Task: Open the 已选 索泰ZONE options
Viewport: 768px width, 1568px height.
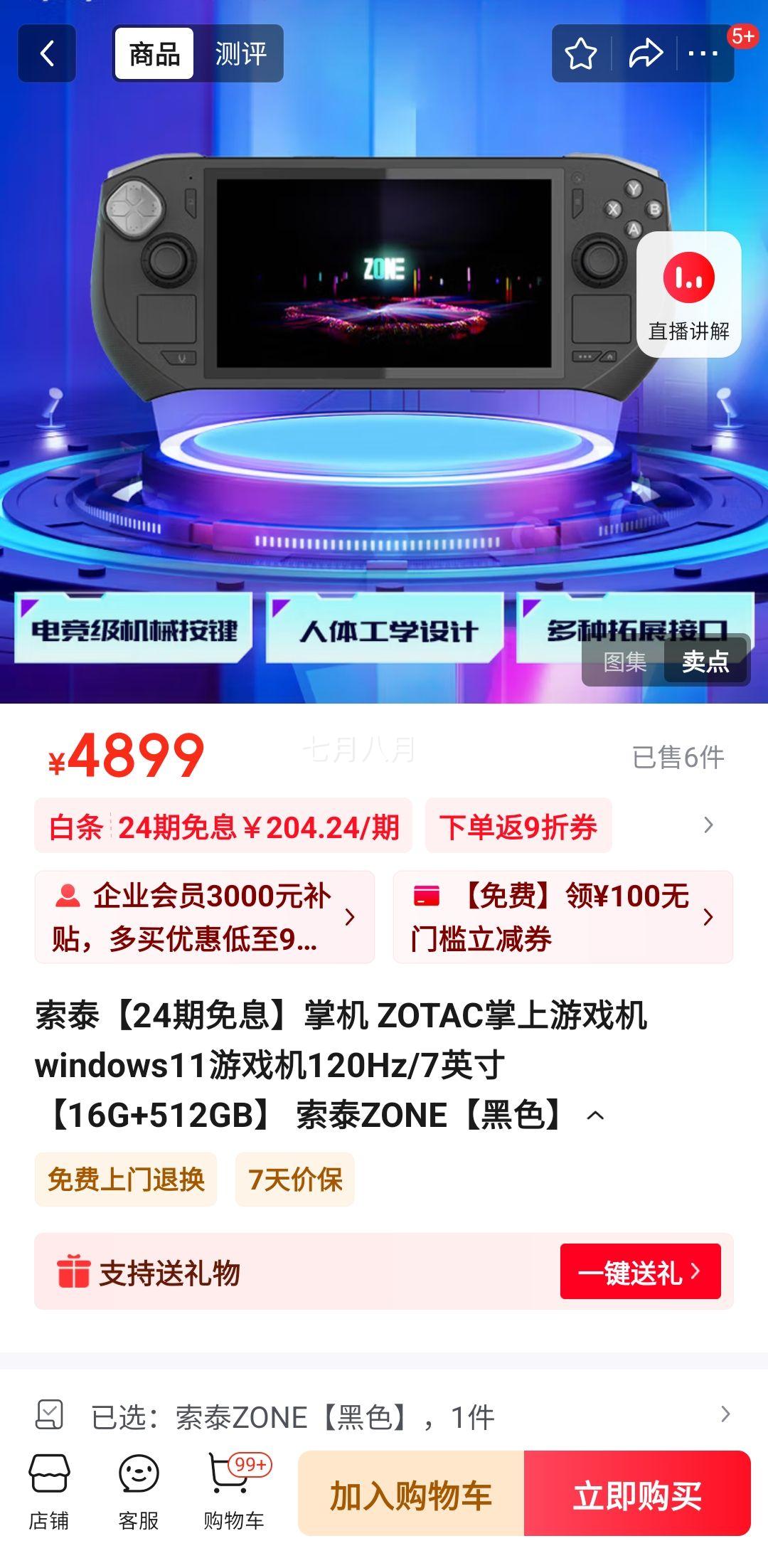Action: (384, 1416)
